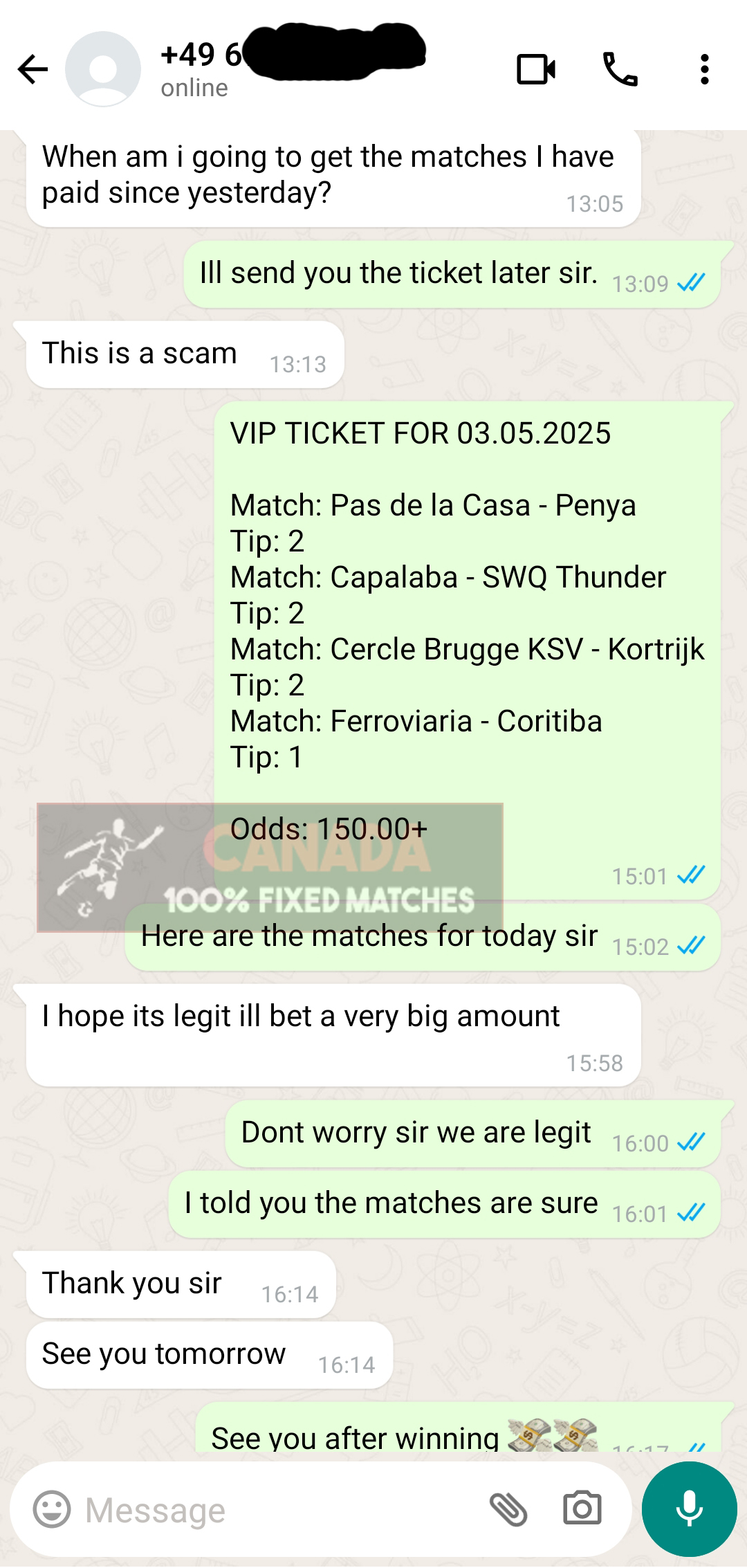Open the emoji picker
This screenshot has height=1568, width=747.
pyautogui.click(x=52, y=1509)
